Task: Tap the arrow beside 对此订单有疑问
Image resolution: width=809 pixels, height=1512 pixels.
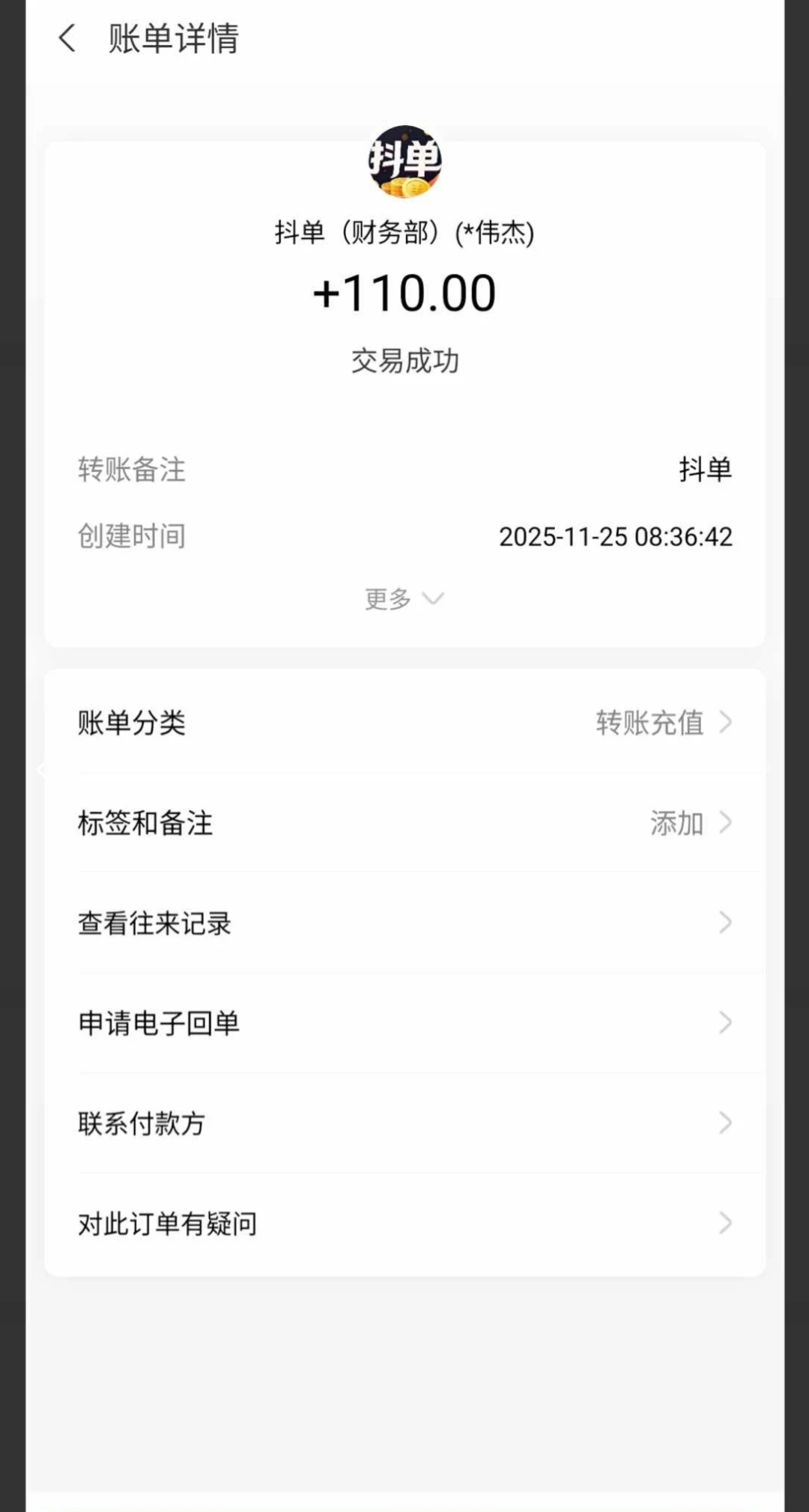Action: pyautogui.click(x=724, y=1224)
